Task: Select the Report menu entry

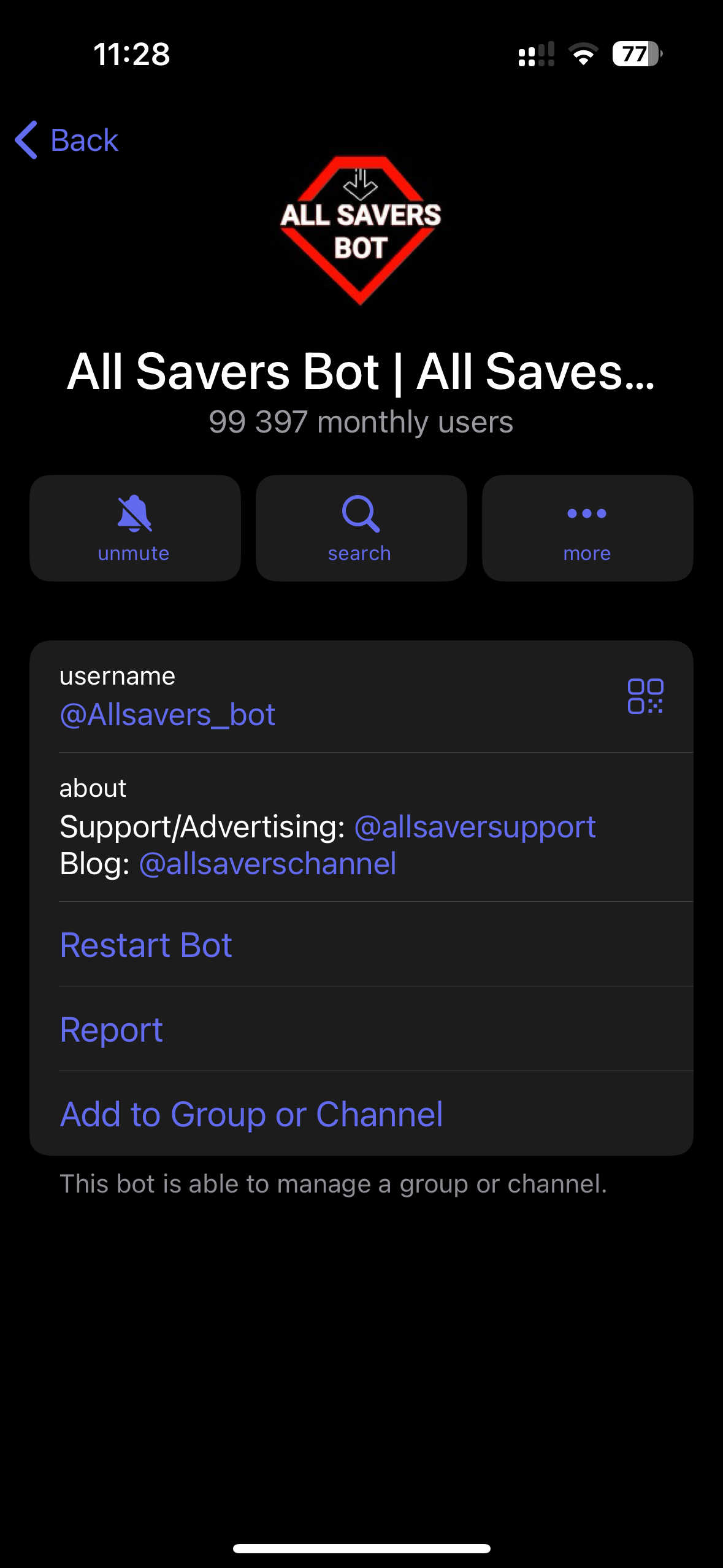Action: point(112,1029)
